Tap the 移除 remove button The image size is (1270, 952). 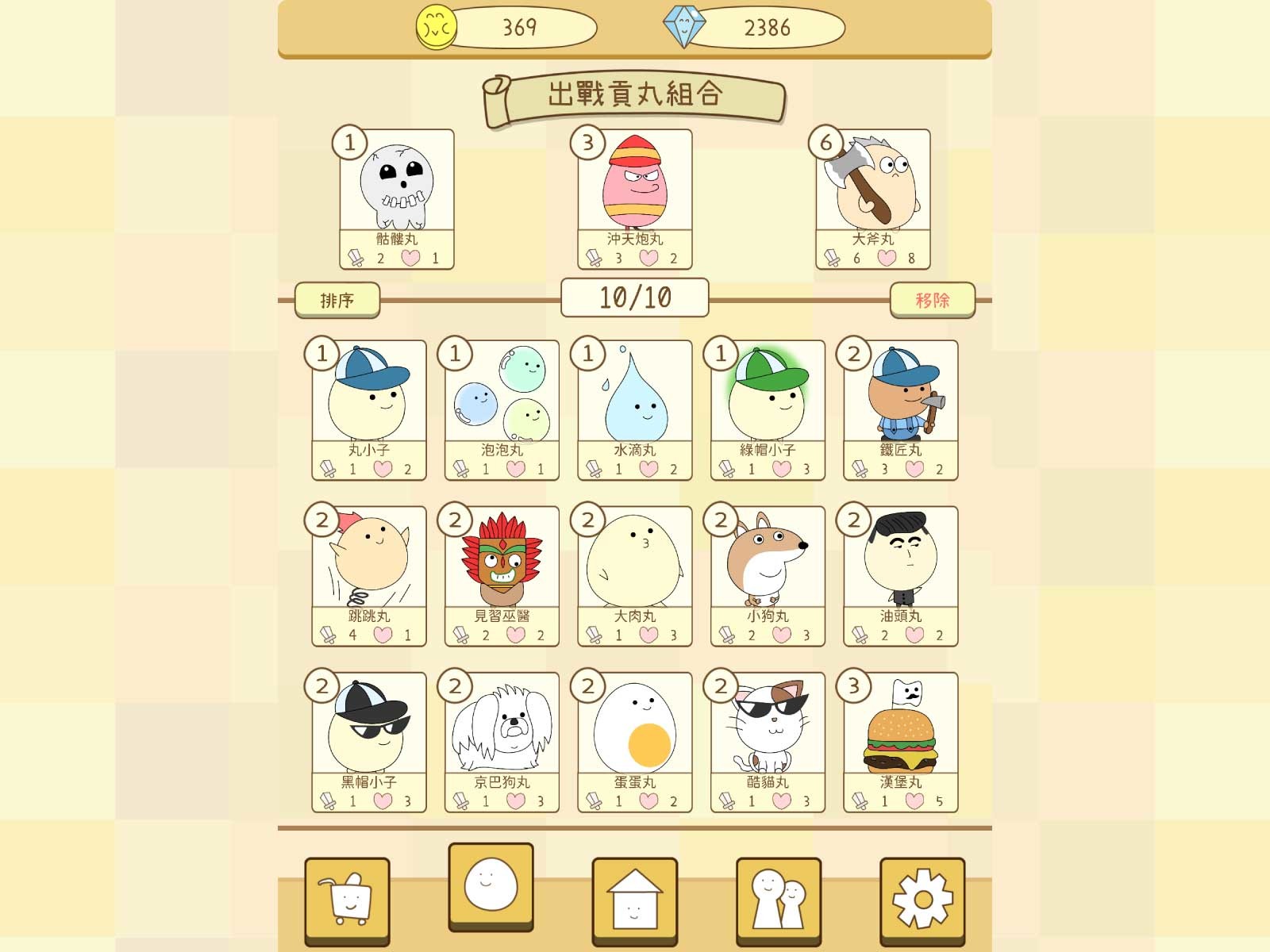[932, 300]
